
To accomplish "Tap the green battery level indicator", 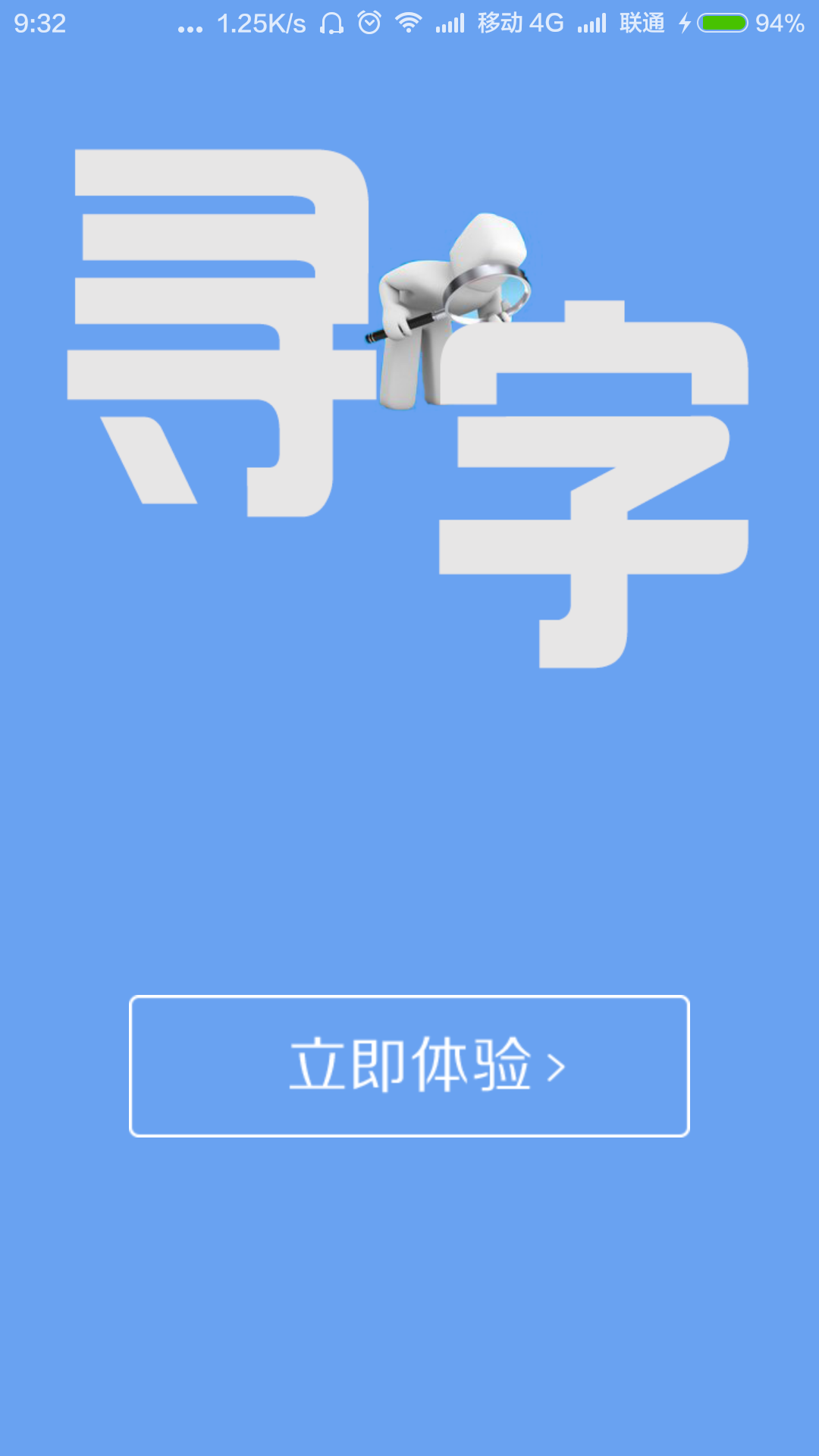I will pos(722,23).
